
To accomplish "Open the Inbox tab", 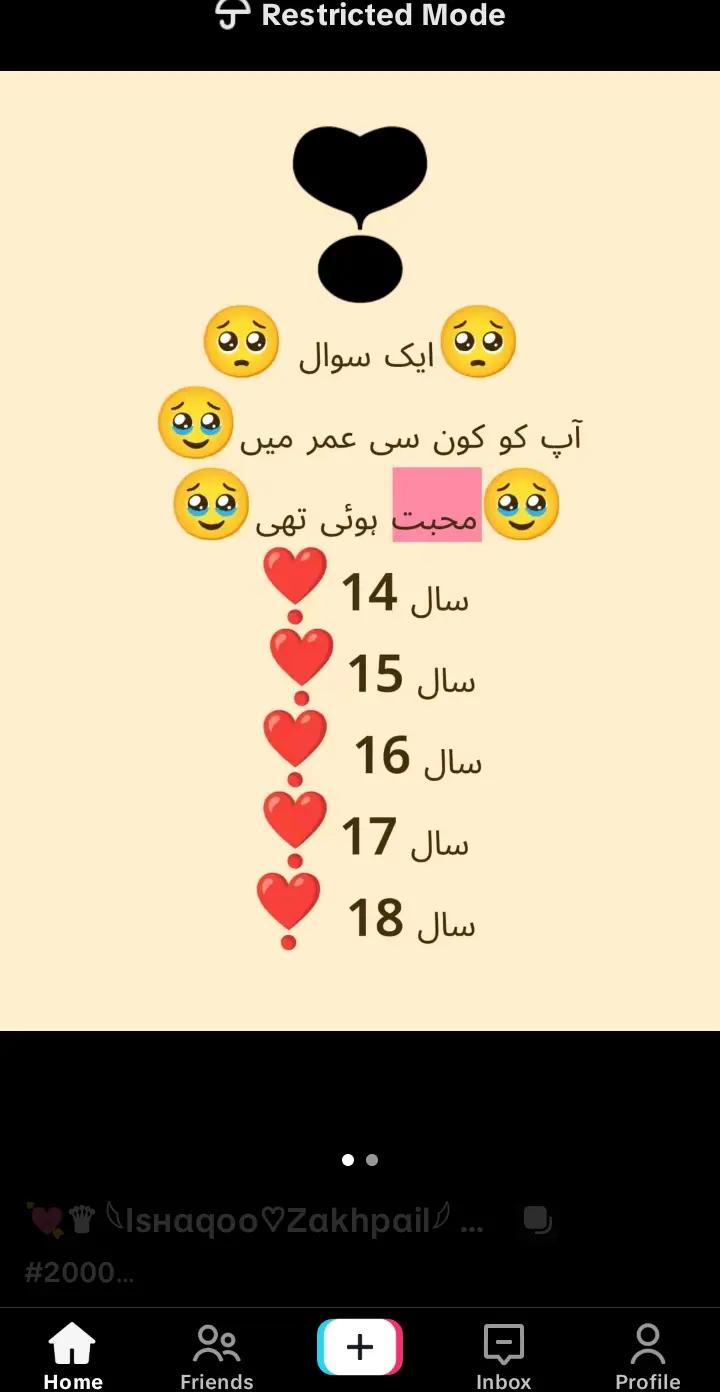I will point(503,1355).
